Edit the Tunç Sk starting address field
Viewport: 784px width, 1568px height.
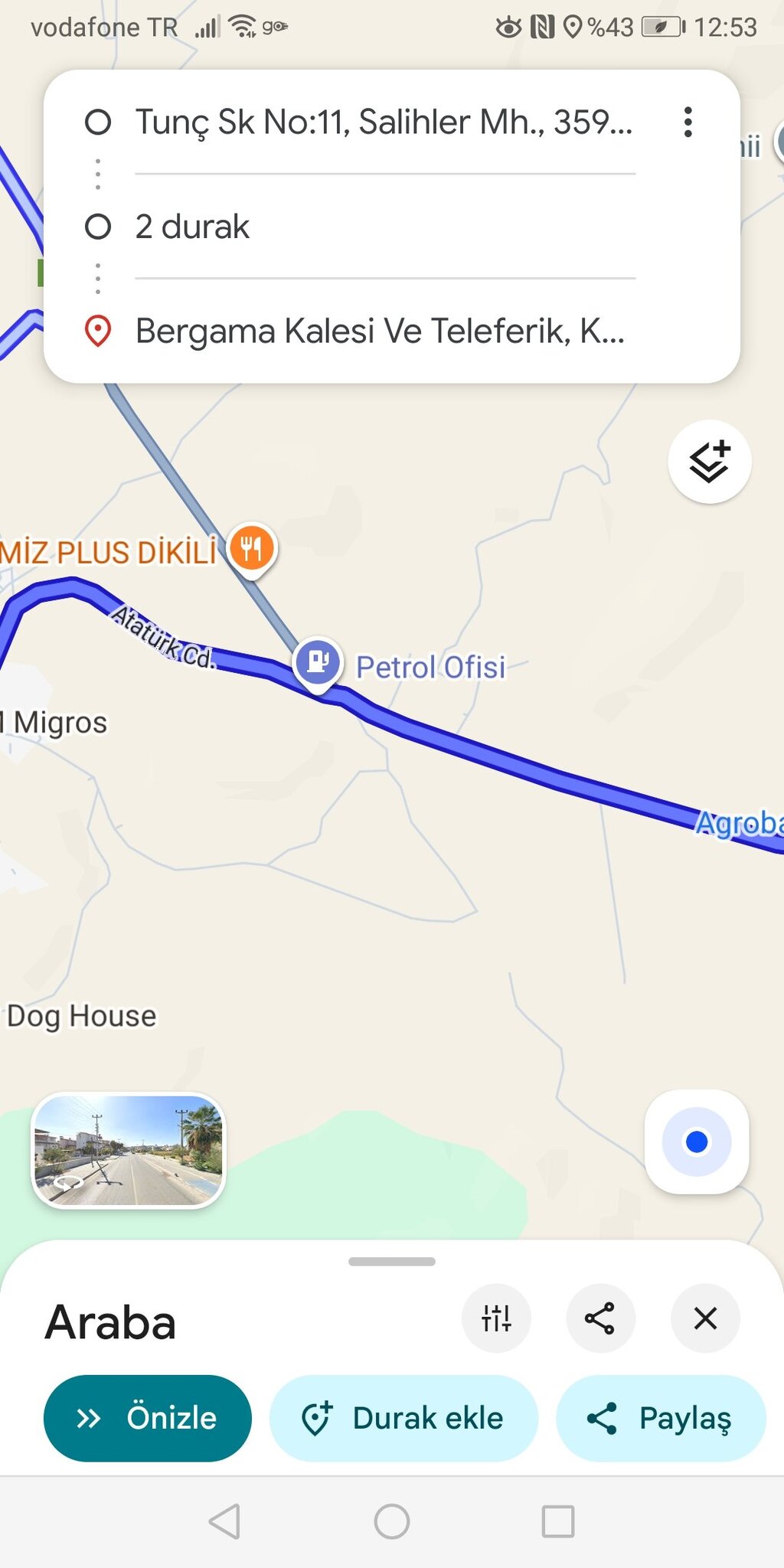[x=383, y=122]
